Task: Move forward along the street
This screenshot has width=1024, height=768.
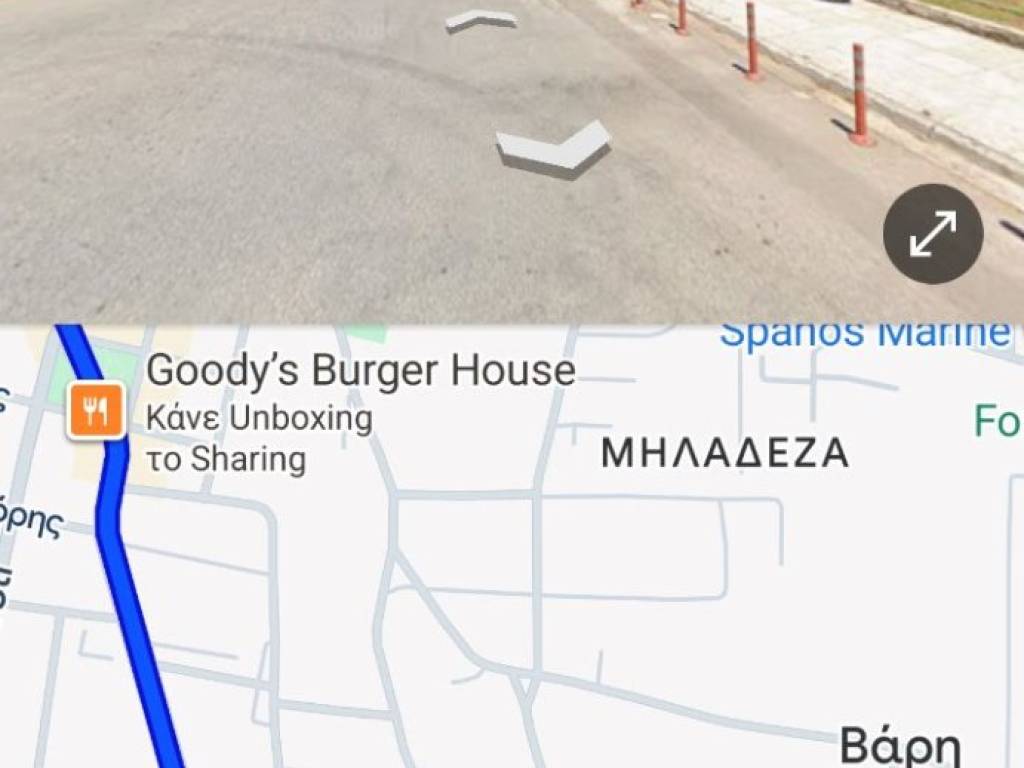Action: (481, 20)
